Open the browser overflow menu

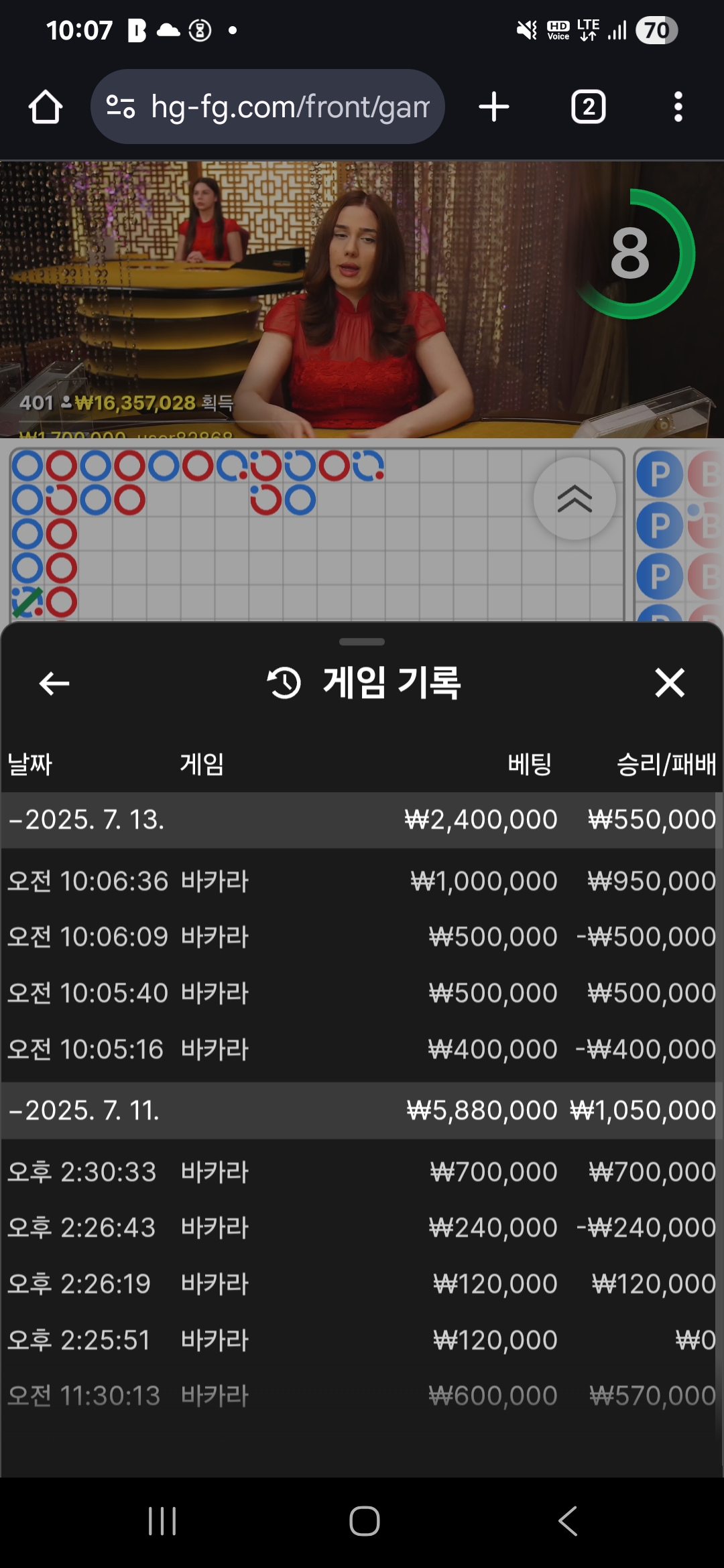tap(678, 107)
